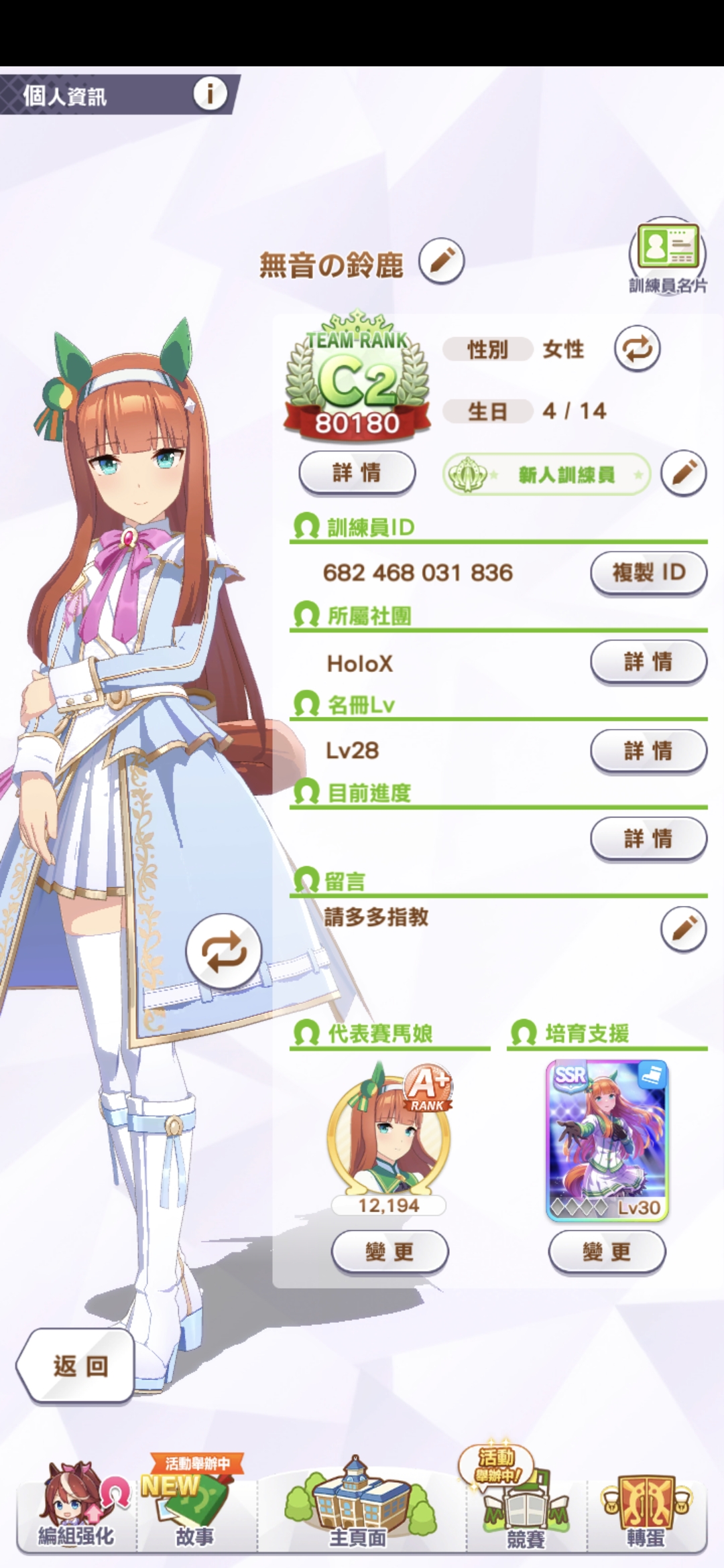Open the info icon beside 個人資訊

tap(210, 94)
